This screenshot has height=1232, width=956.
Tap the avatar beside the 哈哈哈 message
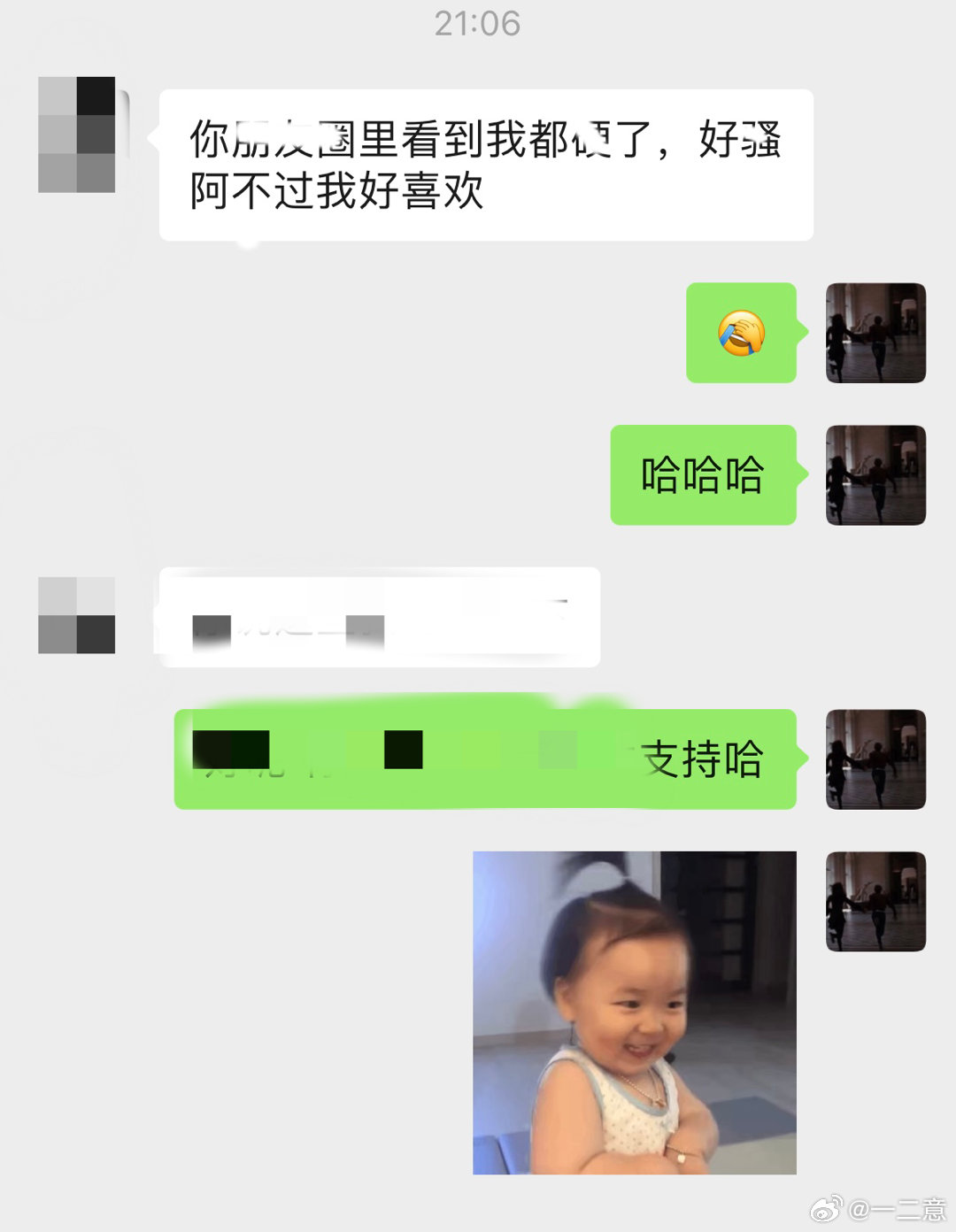tap(875, 475)
